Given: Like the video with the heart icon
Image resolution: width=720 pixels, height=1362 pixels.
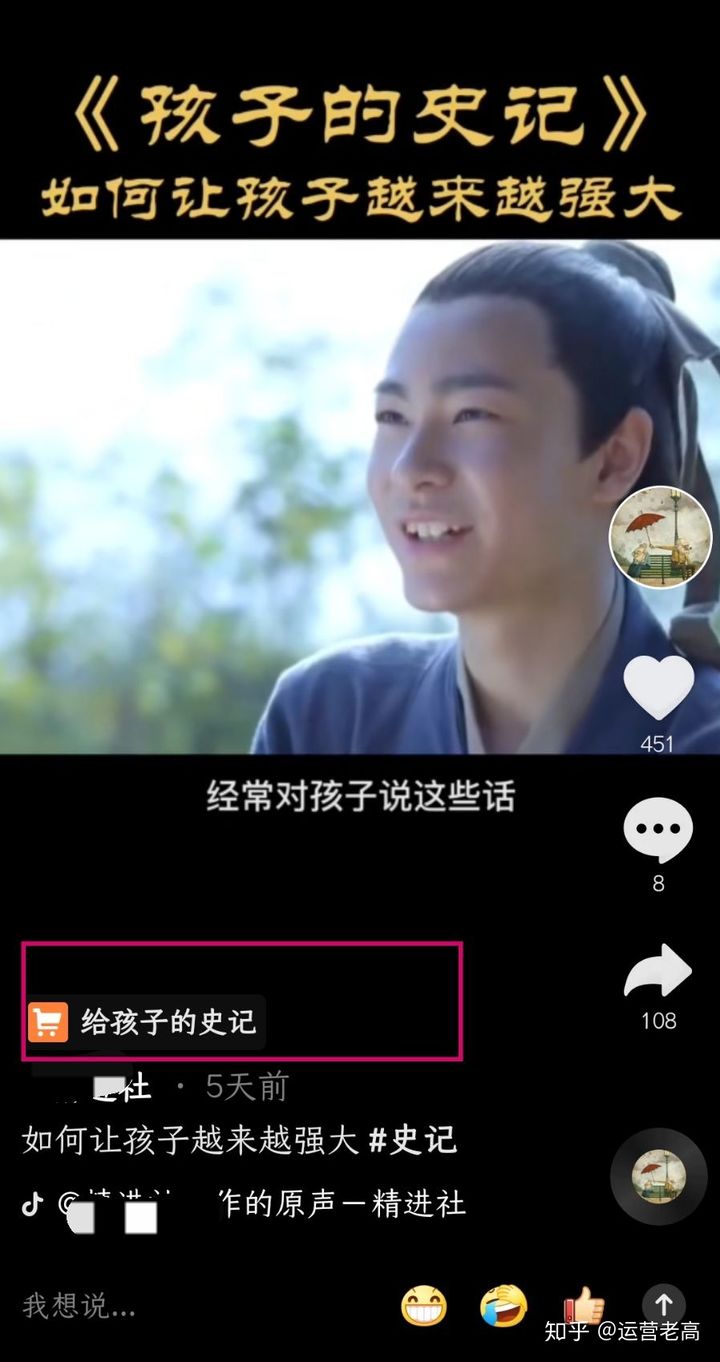Looking at the screenshot, I should (x=658, y=688).
